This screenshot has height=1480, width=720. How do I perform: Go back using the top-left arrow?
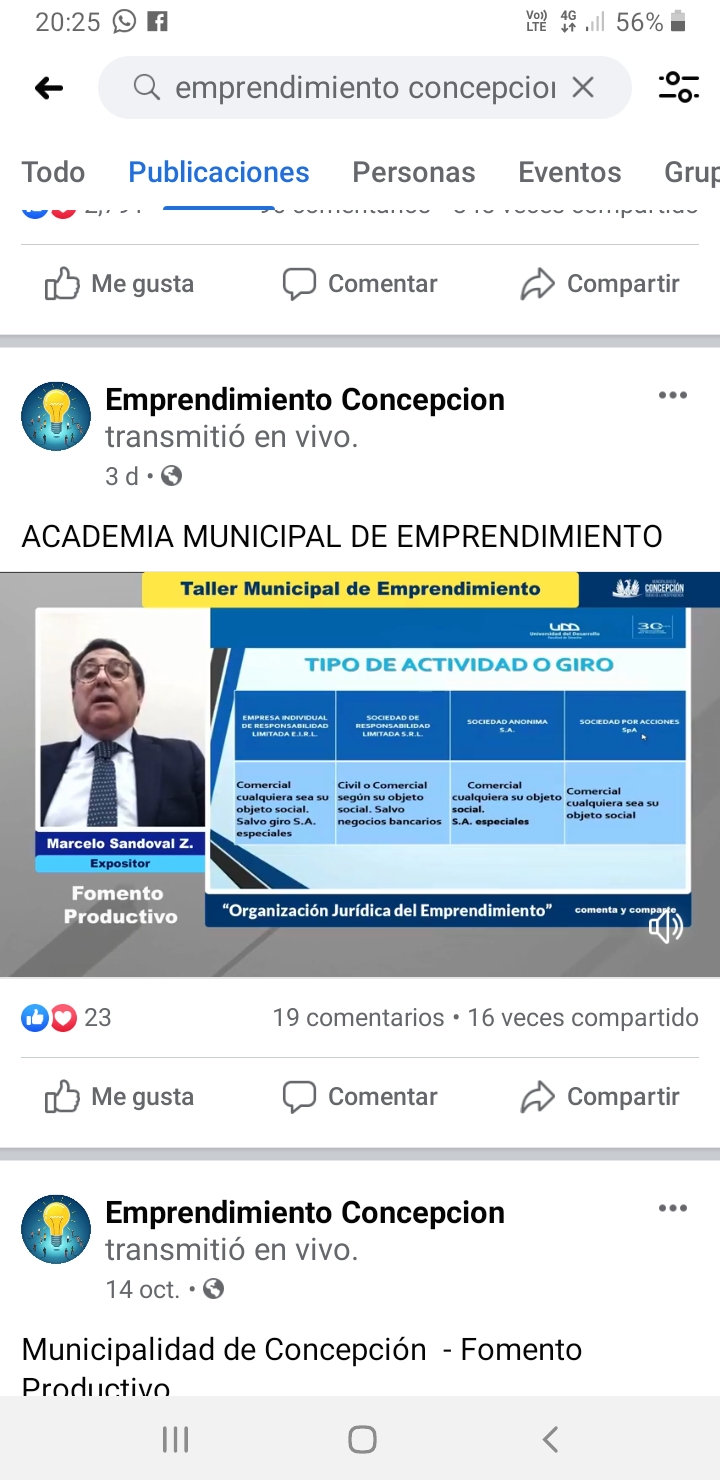49,88
